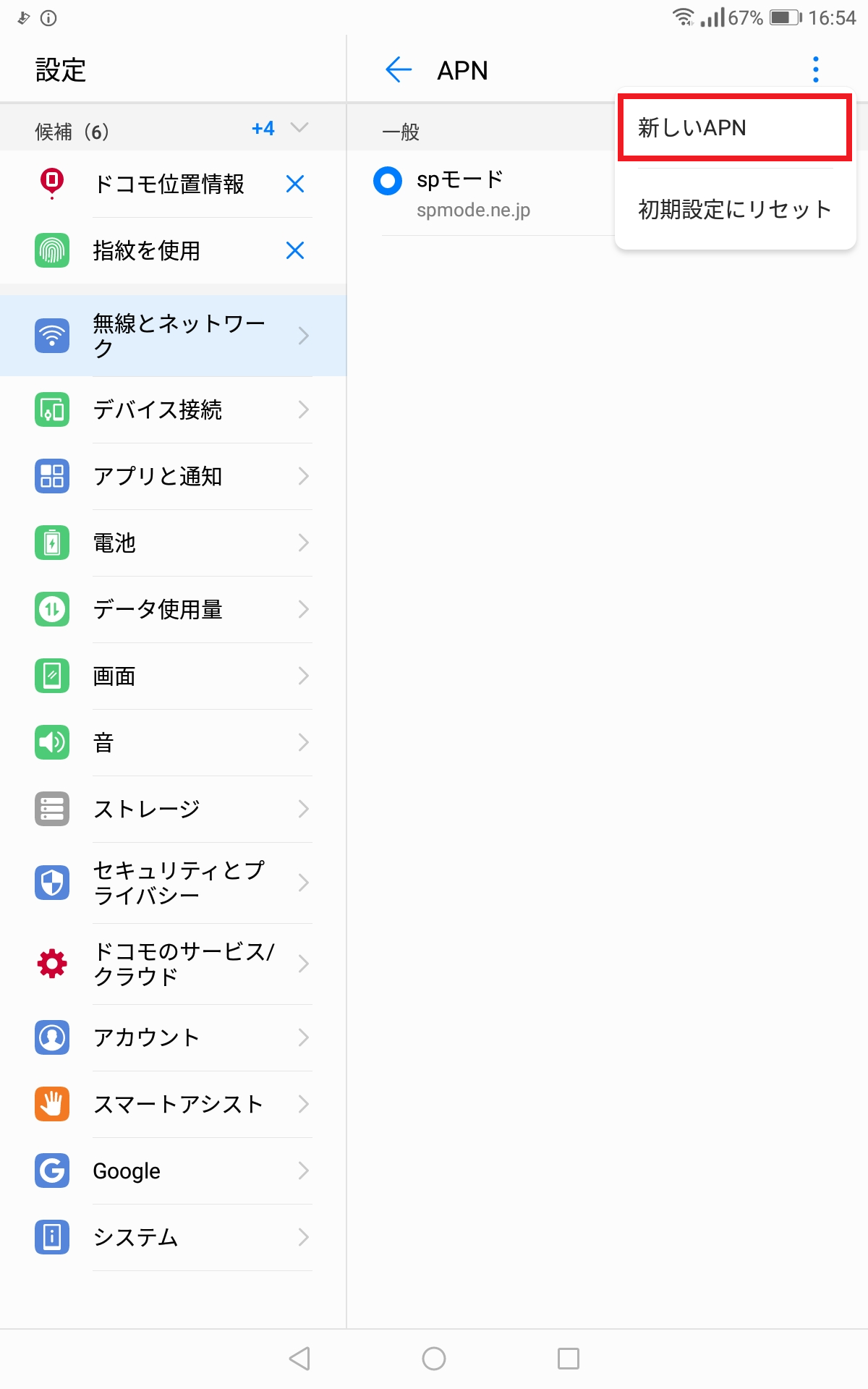Tap the 音 sound icon
The width and height of the screenshot is (868, 1389).
tap(51, 742)
